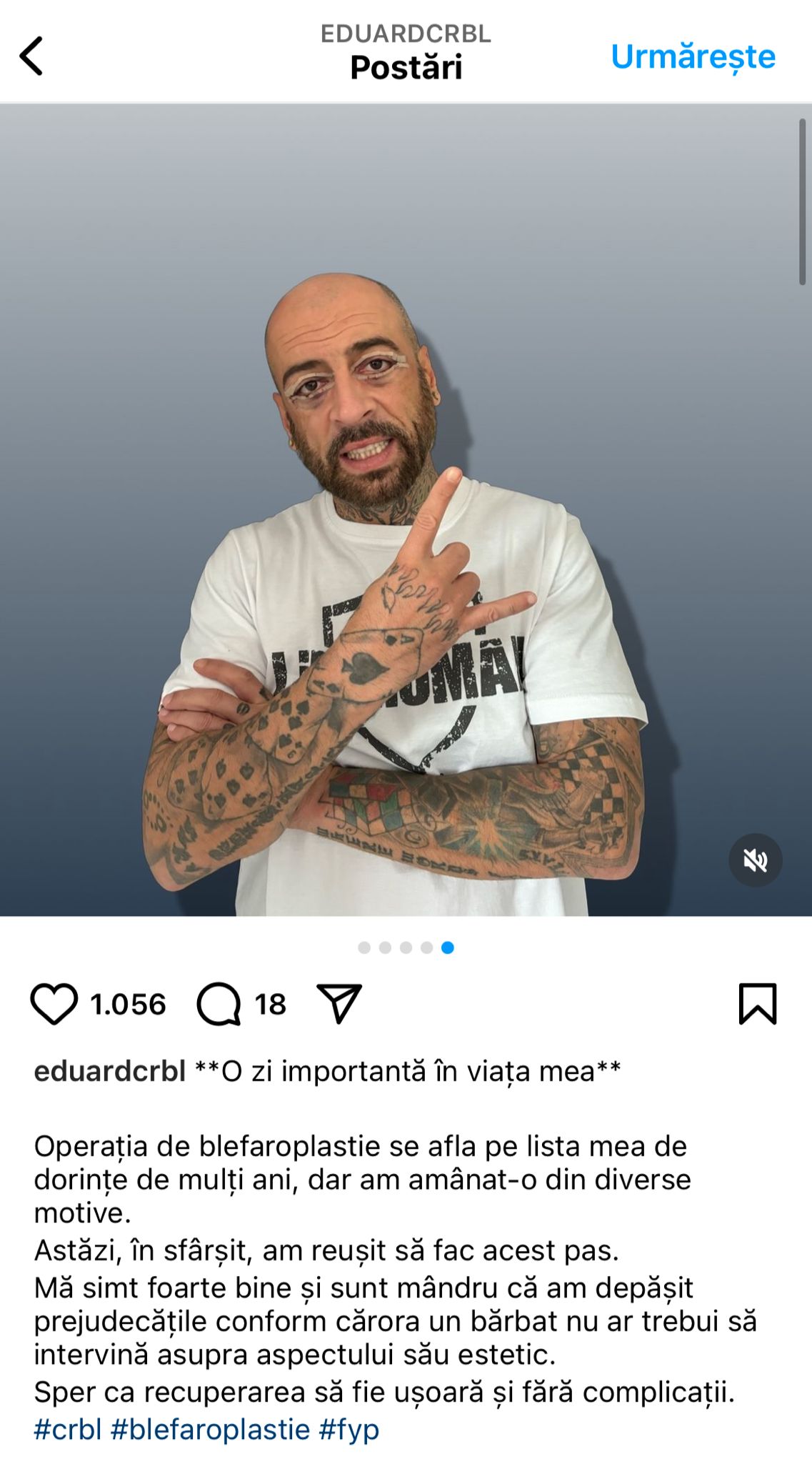View the list of 1.056 likes
Screen dimensions: 812x1464
[x=128, y=1004]
